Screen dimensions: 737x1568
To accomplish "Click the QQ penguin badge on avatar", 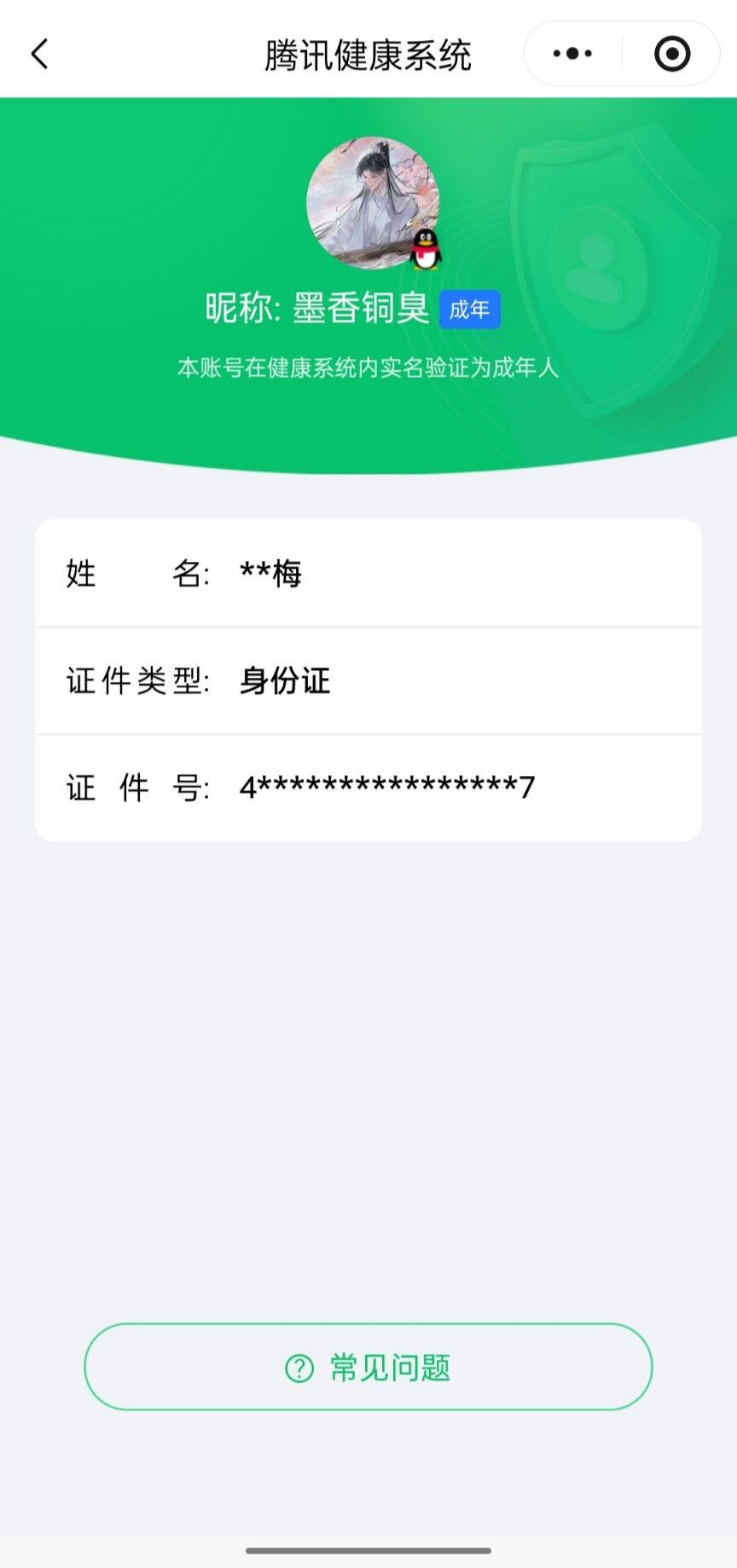I will [x=426, y=251].
